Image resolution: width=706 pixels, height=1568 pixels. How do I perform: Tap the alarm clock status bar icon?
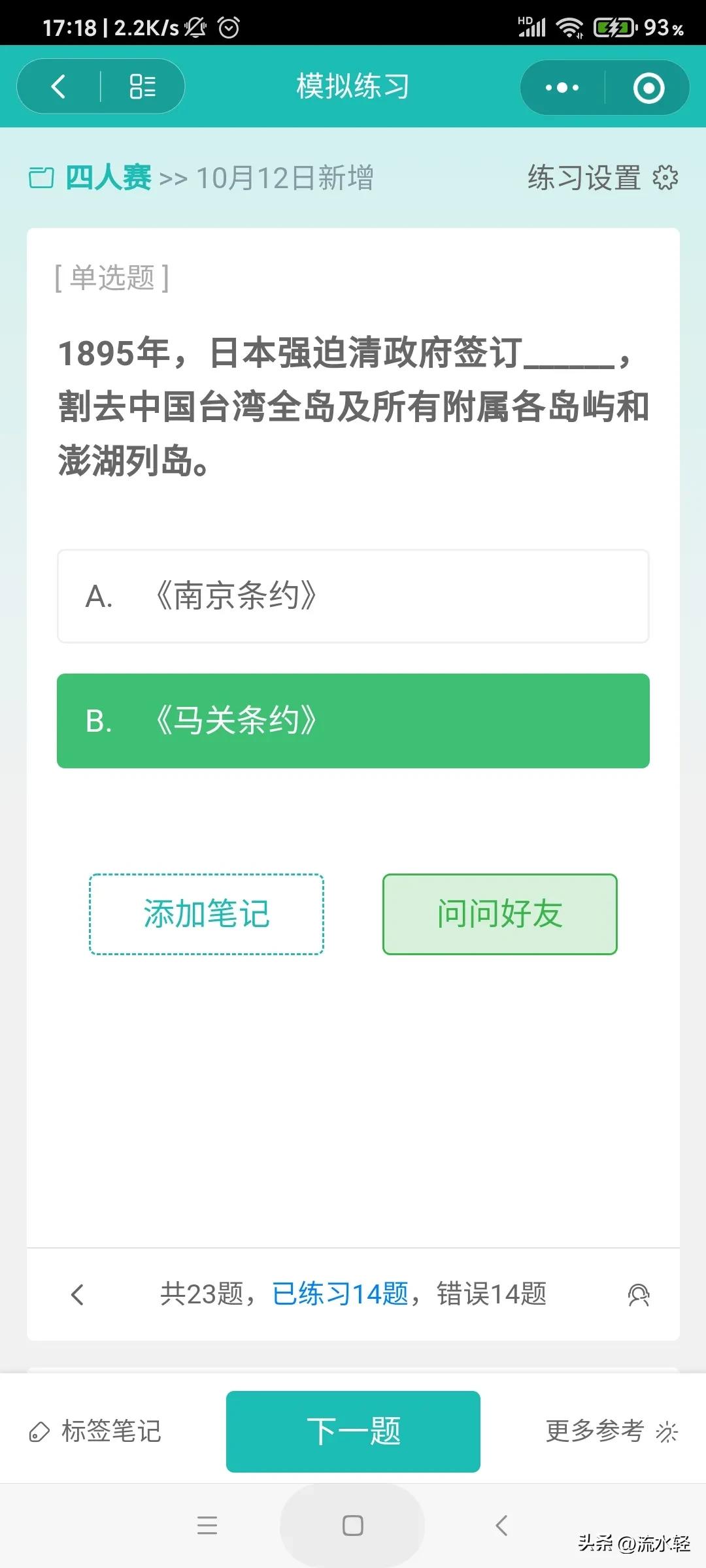click(228, 28)
